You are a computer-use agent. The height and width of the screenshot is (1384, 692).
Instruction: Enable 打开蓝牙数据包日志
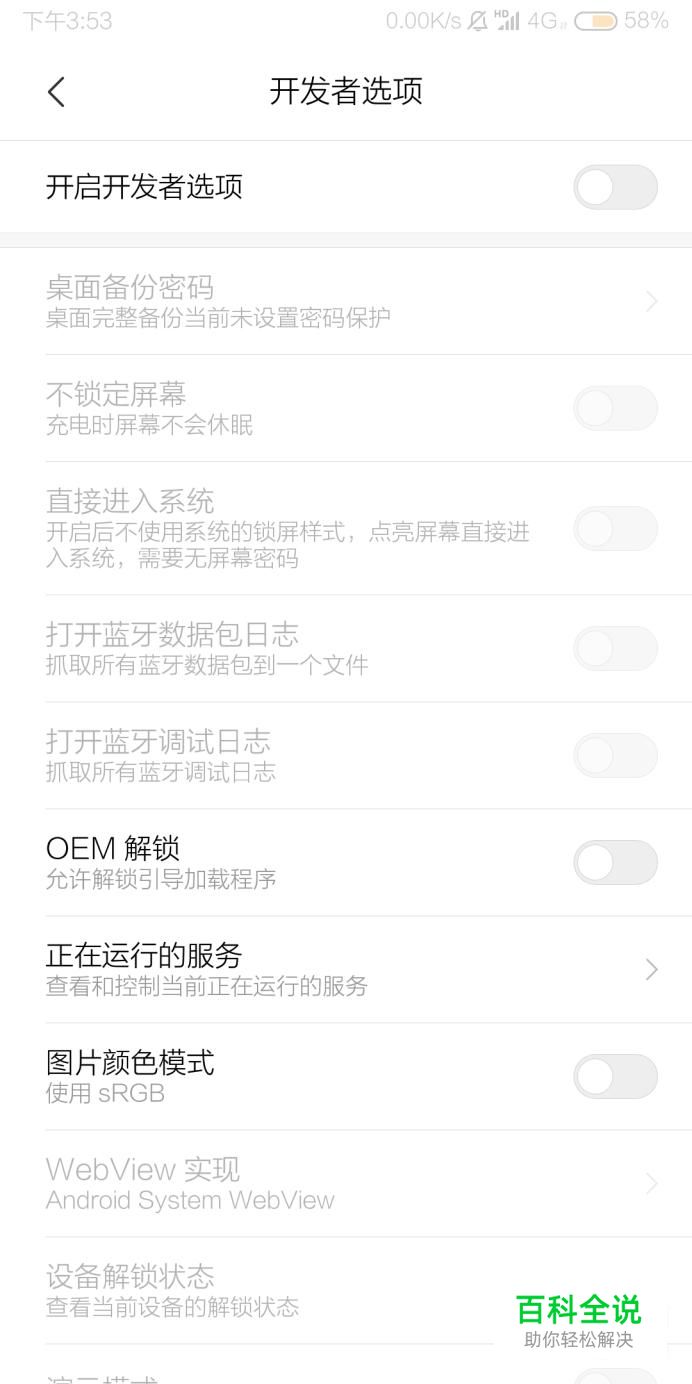tap(615, 648)
